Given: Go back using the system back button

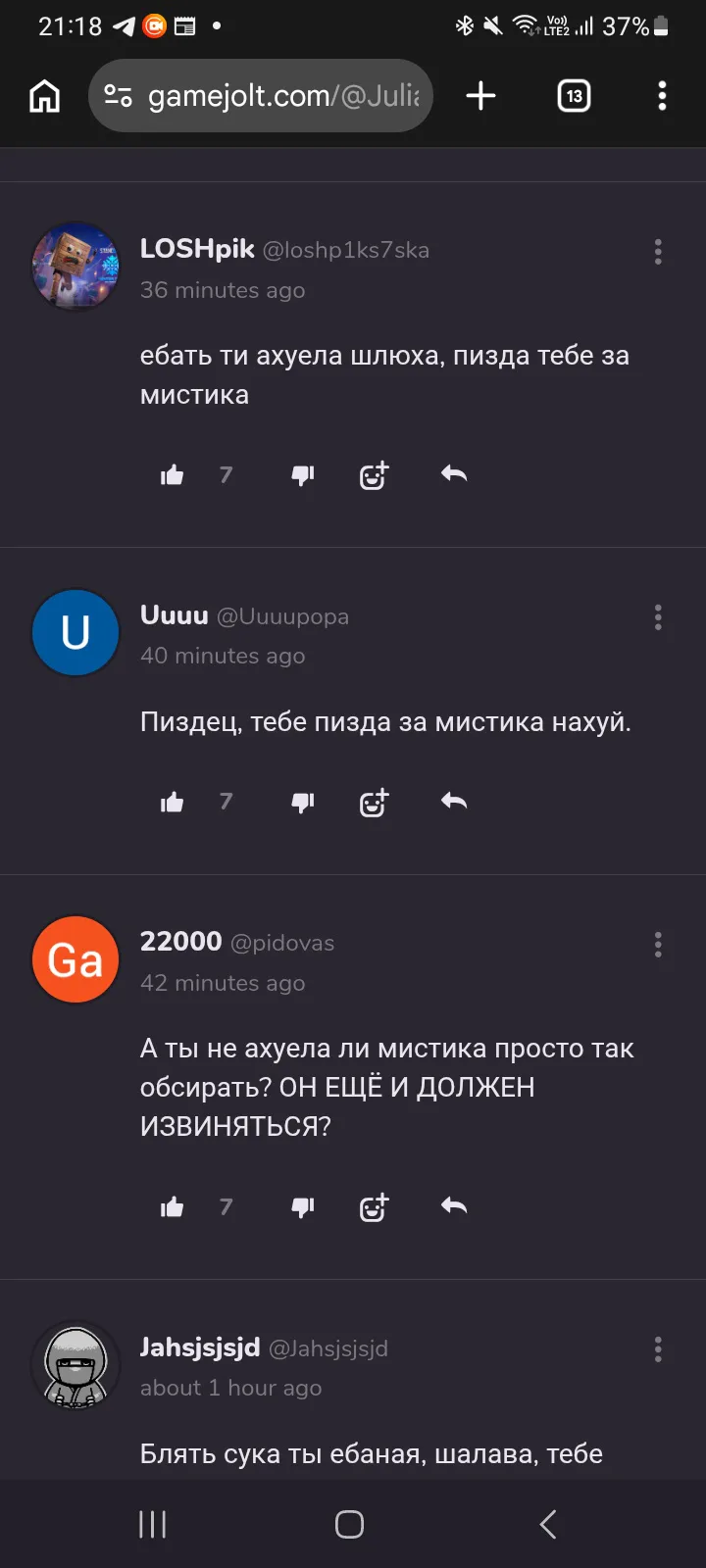Looking at the screenshot, I should pos(548,1524).
